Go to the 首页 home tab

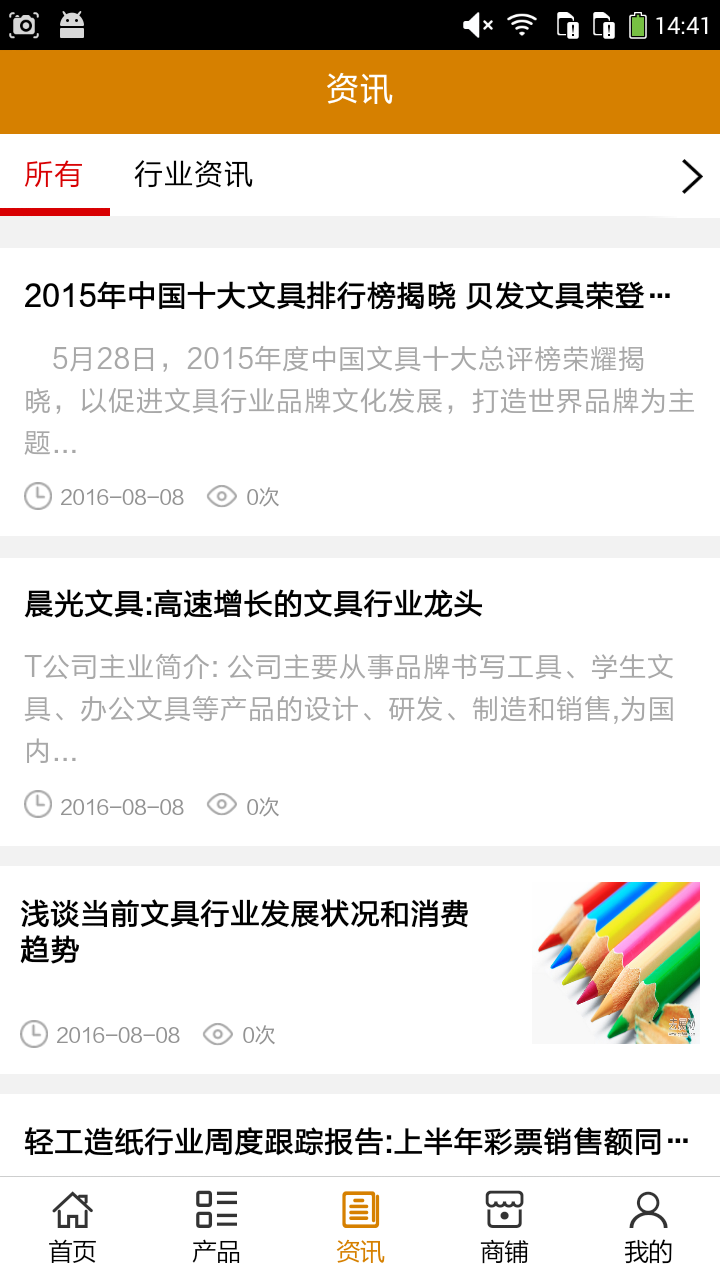[72, 1228]
